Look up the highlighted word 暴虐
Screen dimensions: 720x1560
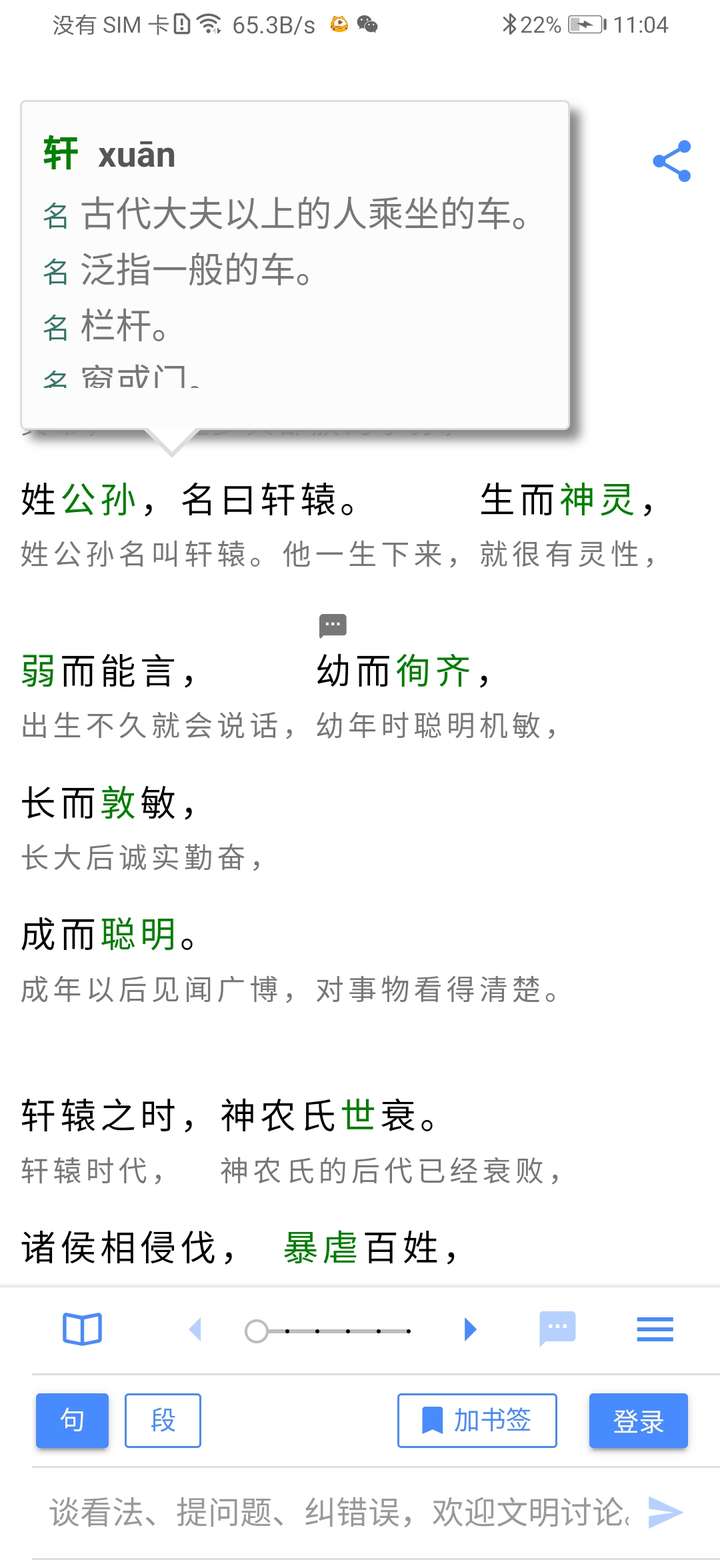[320, 1247]
